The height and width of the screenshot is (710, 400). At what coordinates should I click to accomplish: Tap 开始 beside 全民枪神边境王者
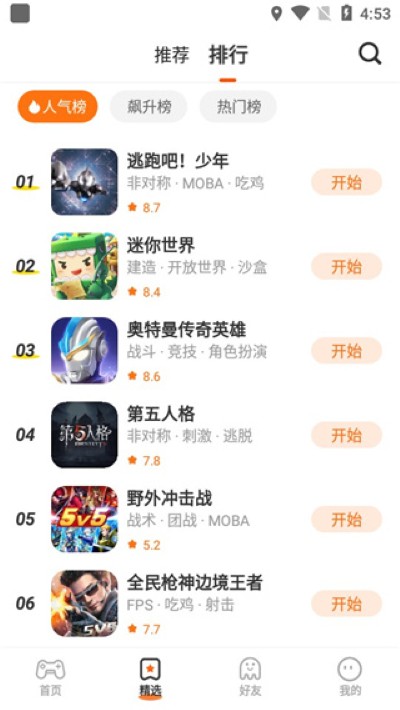click(347, 604)
